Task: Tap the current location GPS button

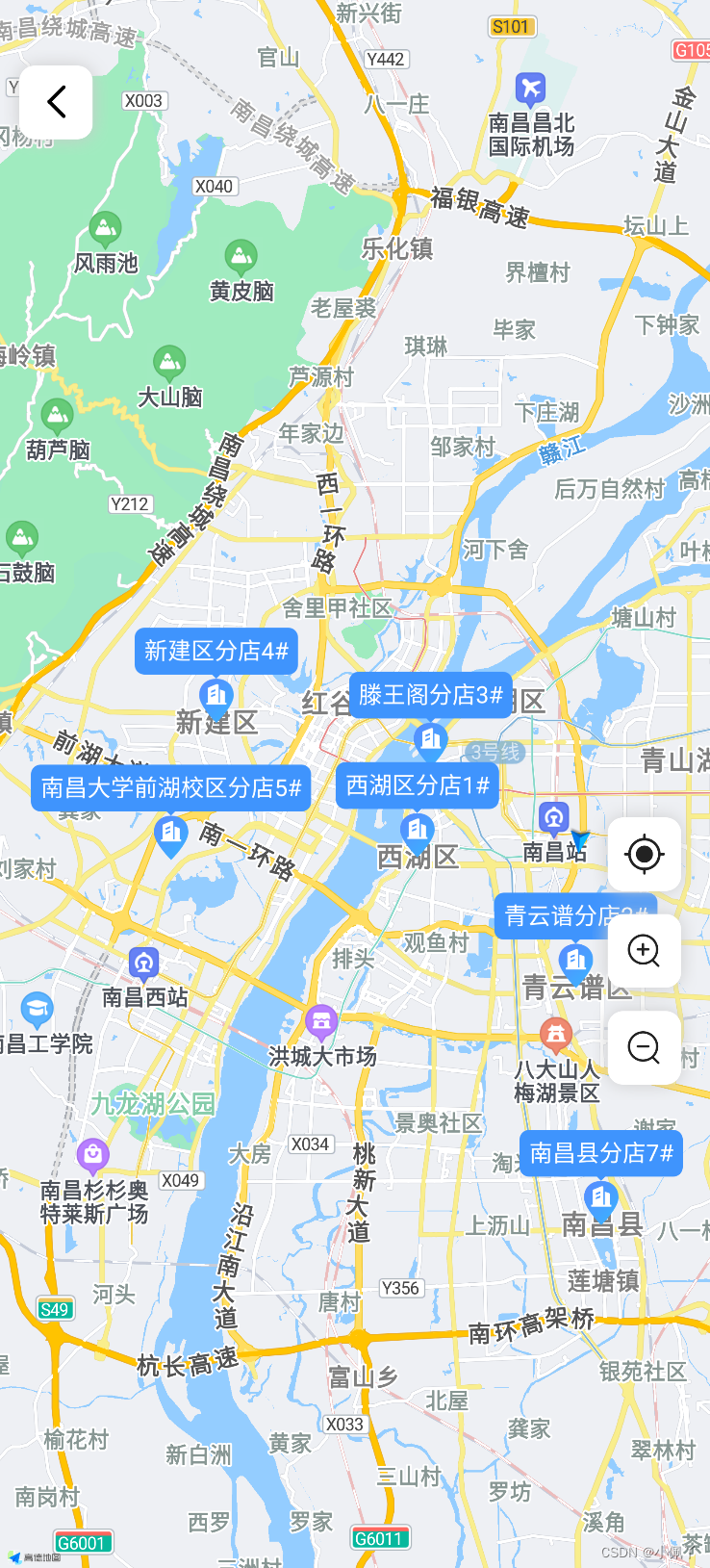Action: point(645,855)
